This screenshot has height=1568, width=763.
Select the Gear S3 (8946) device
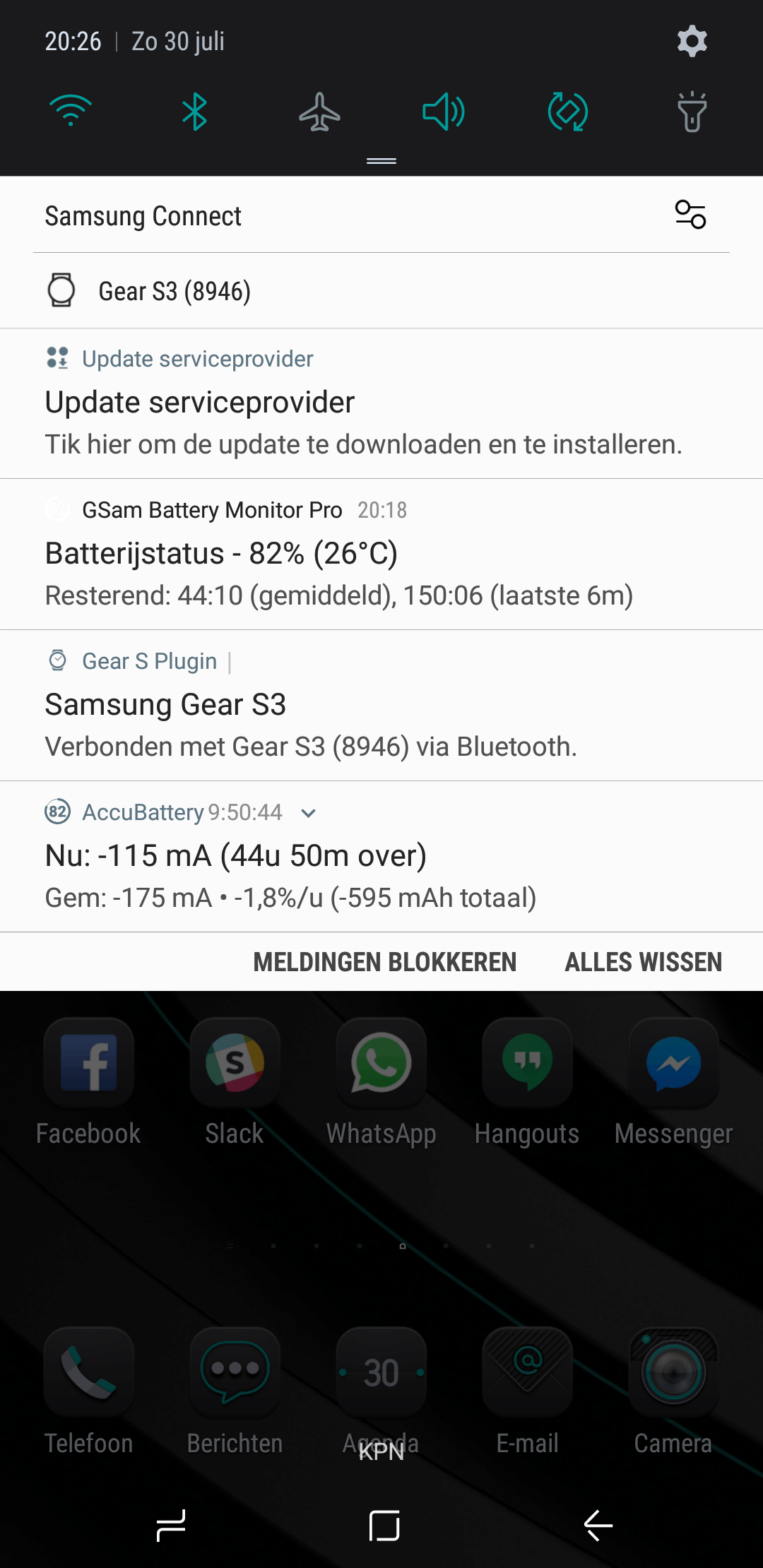pos(174,291)
